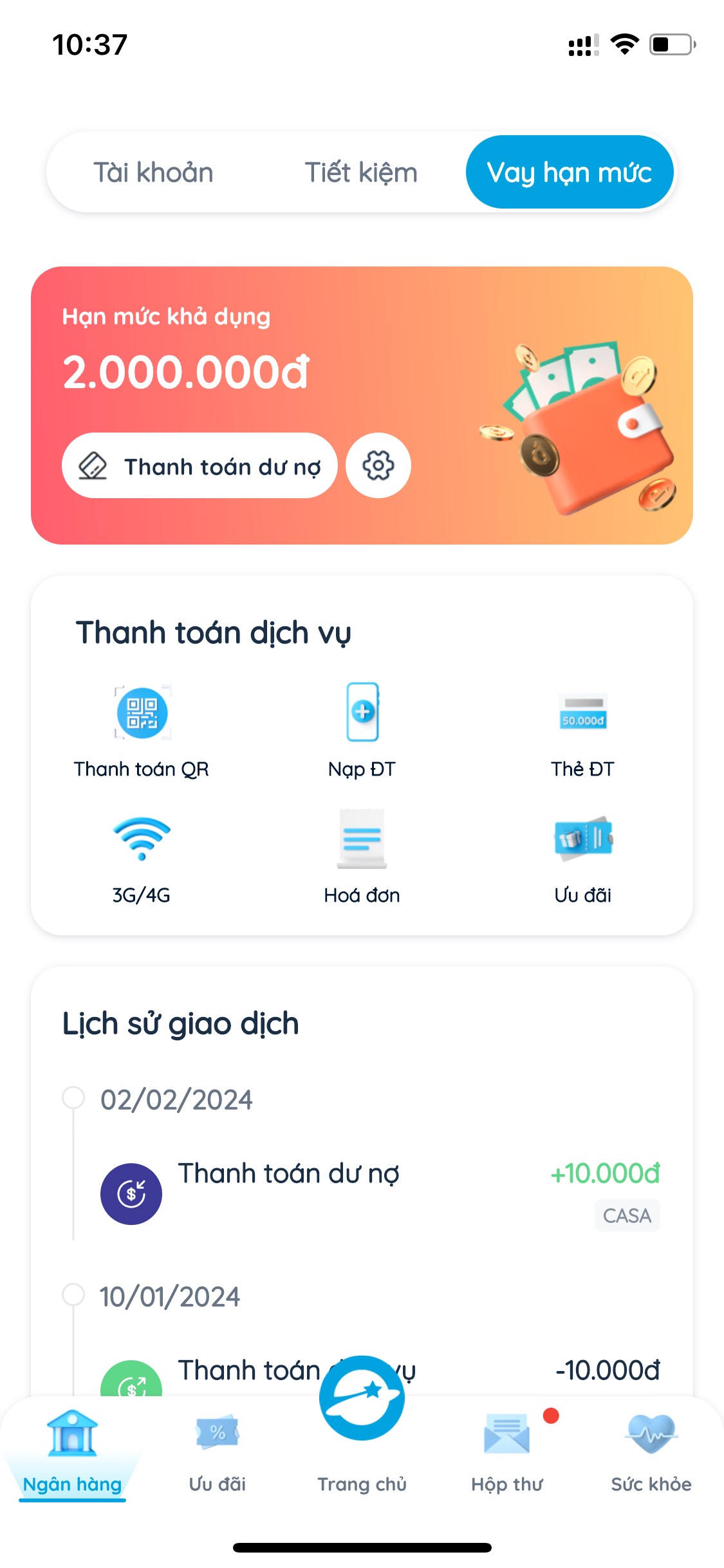Select the Vay hạn mức tab
Image resolution: width=724 pixels, height=1568 pixels.
[570, 173]
